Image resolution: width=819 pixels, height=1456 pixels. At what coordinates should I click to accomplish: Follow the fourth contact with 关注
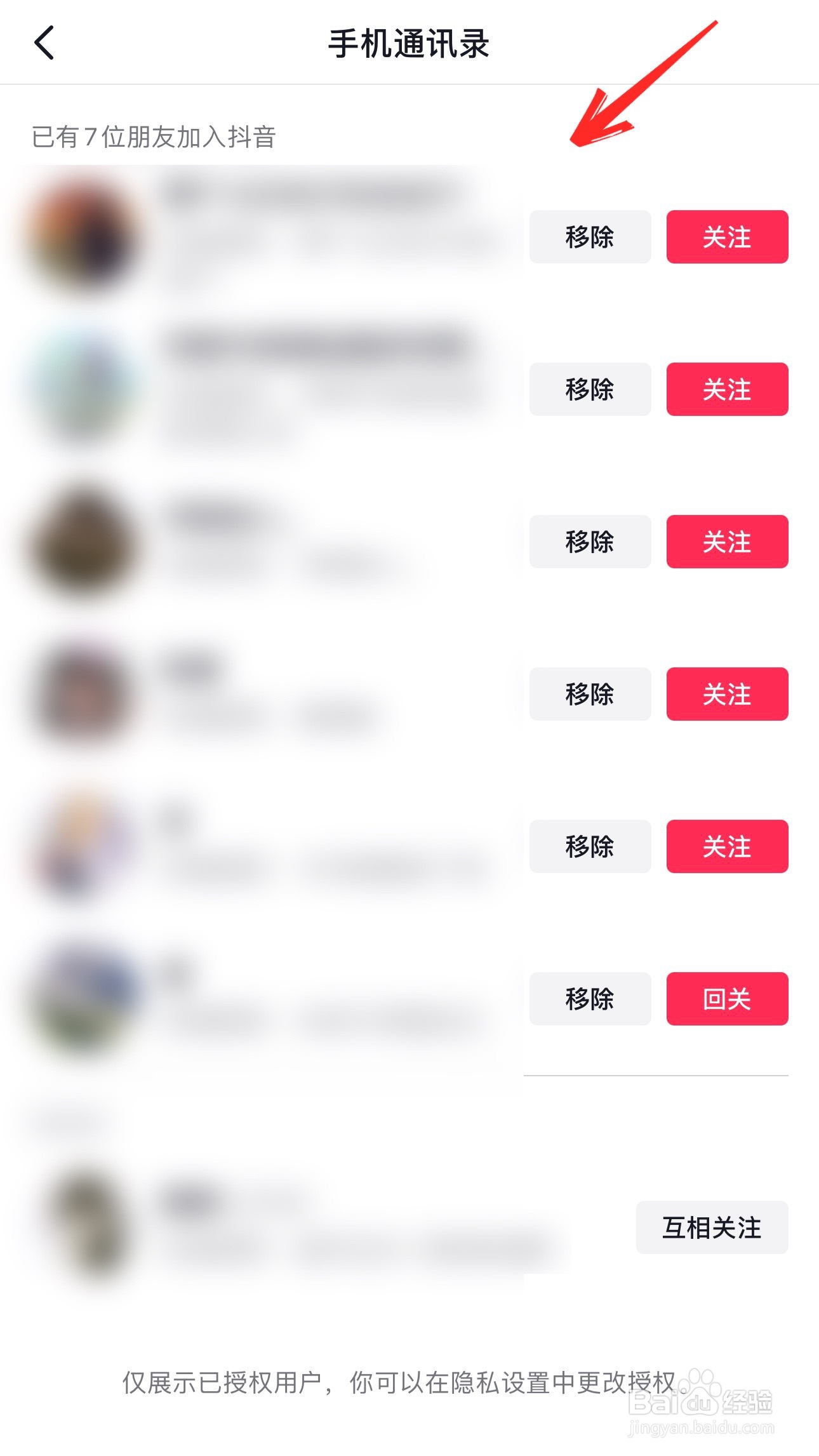726,694
